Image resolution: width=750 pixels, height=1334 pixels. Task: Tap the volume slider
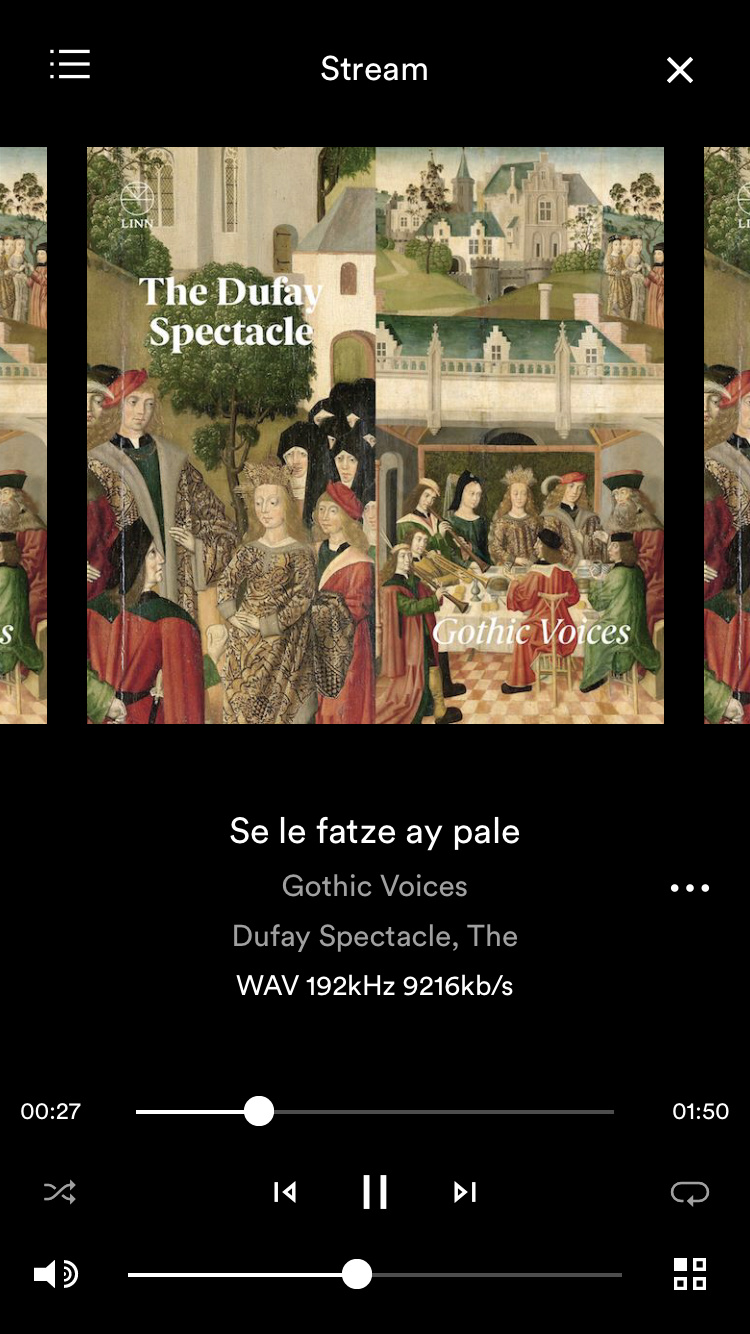(x=375, y=1274)
